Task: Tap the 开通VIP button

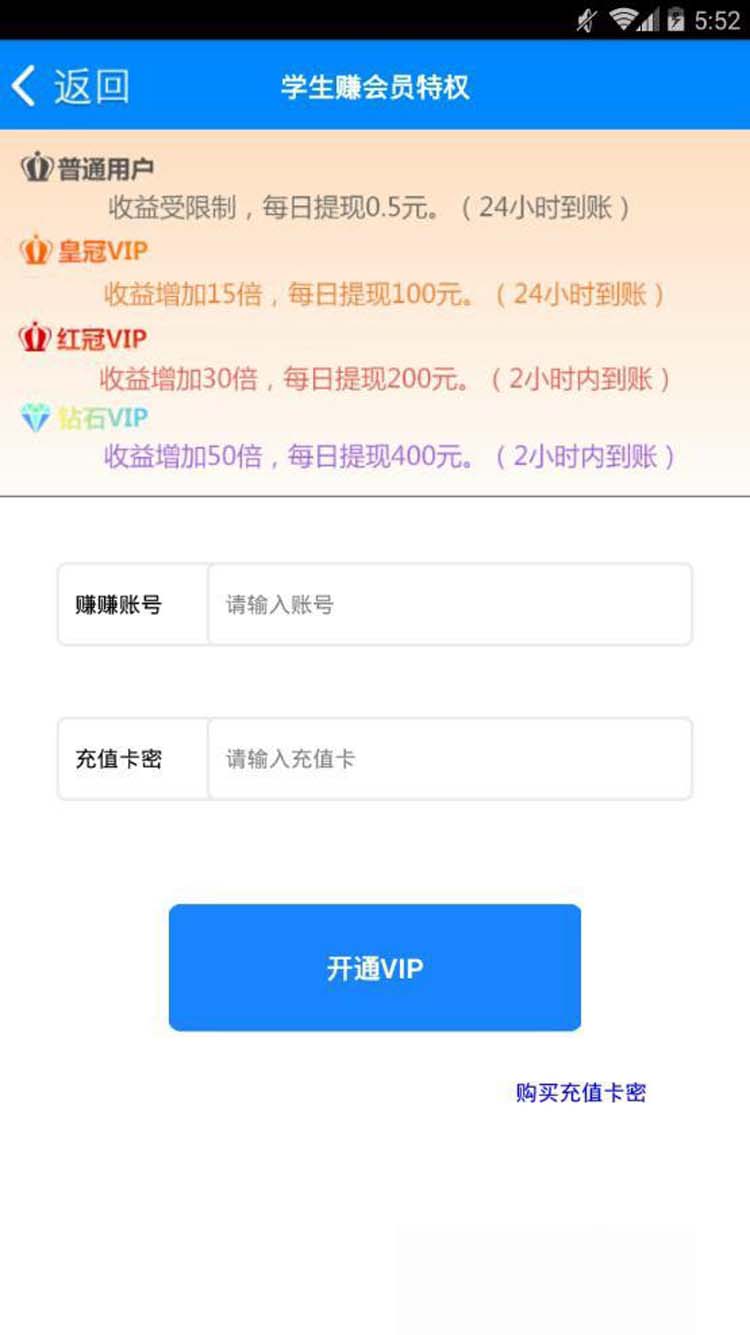Action: [x=374, y=967]
